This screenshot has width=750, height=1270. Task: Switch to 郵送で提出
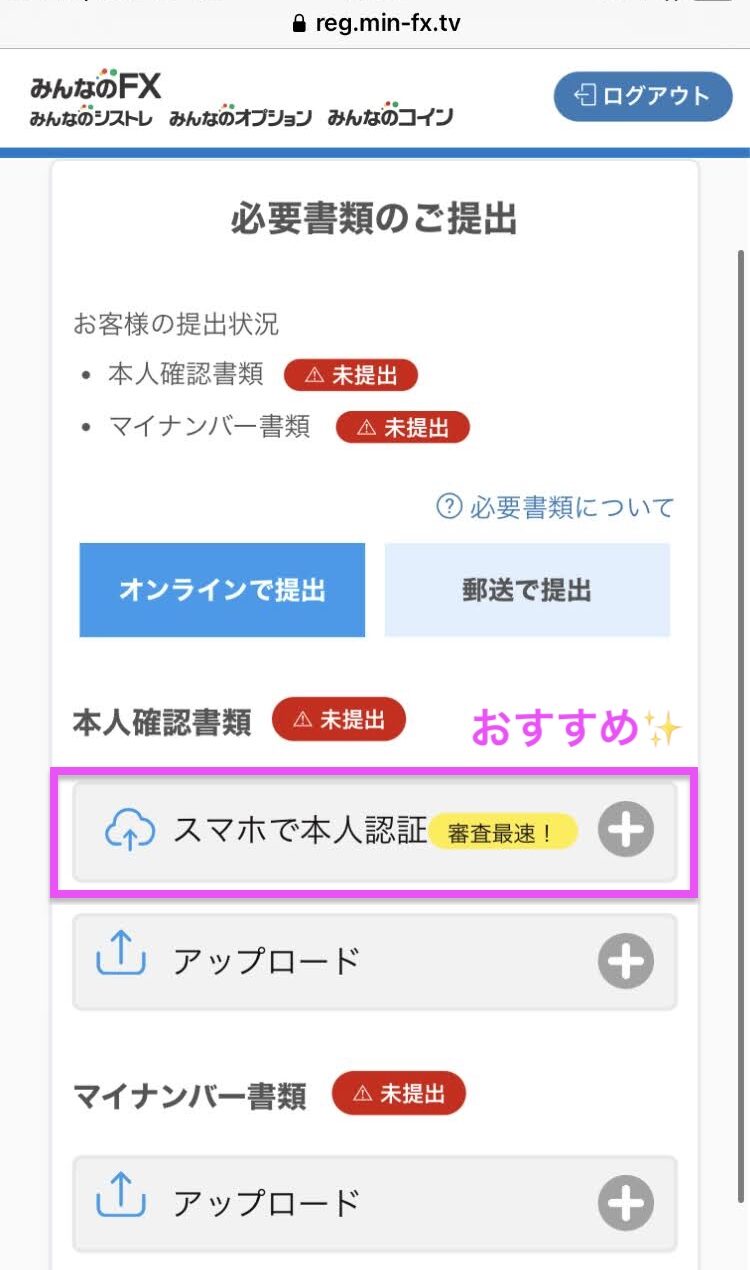coord(527,590)
